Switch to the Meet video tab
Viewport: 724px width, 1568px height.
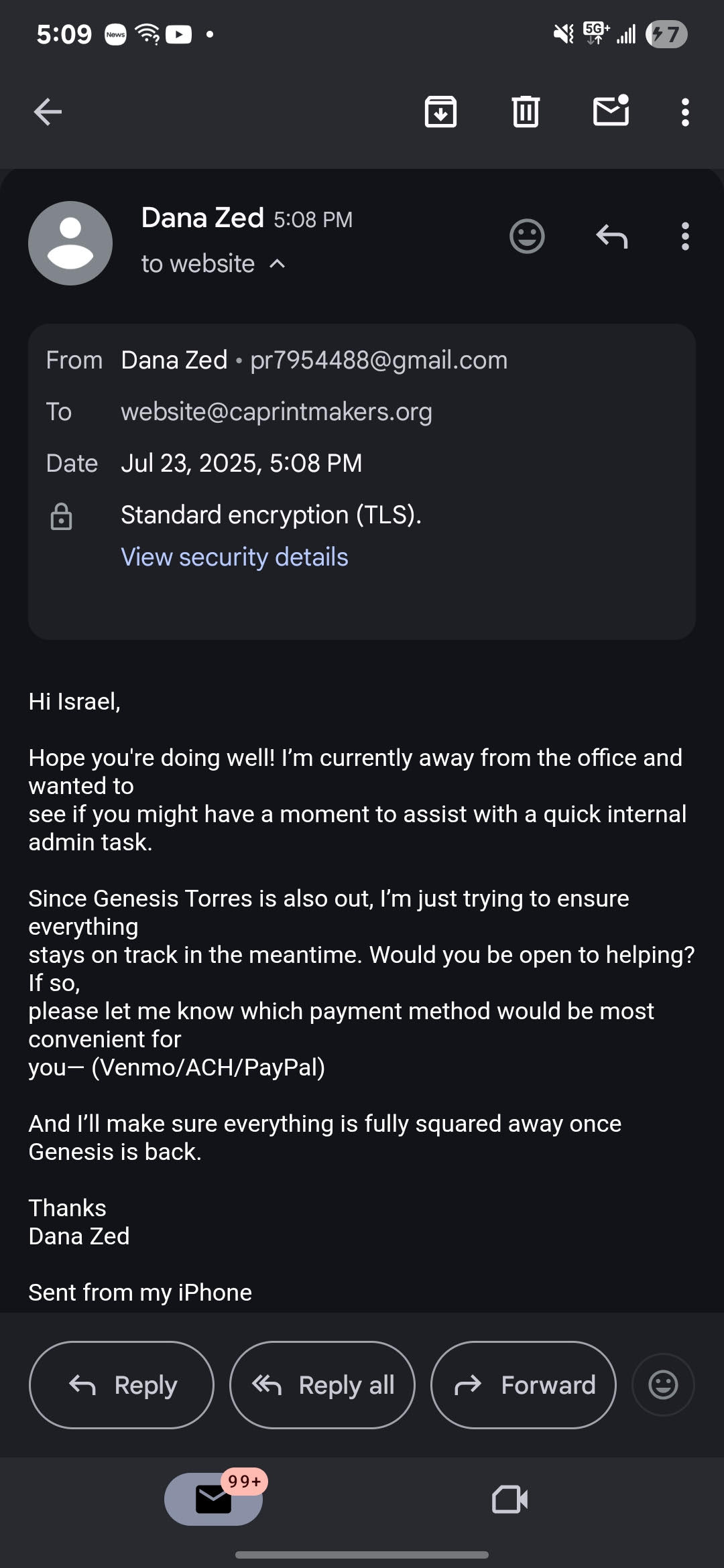click(x=510, y=1500)
